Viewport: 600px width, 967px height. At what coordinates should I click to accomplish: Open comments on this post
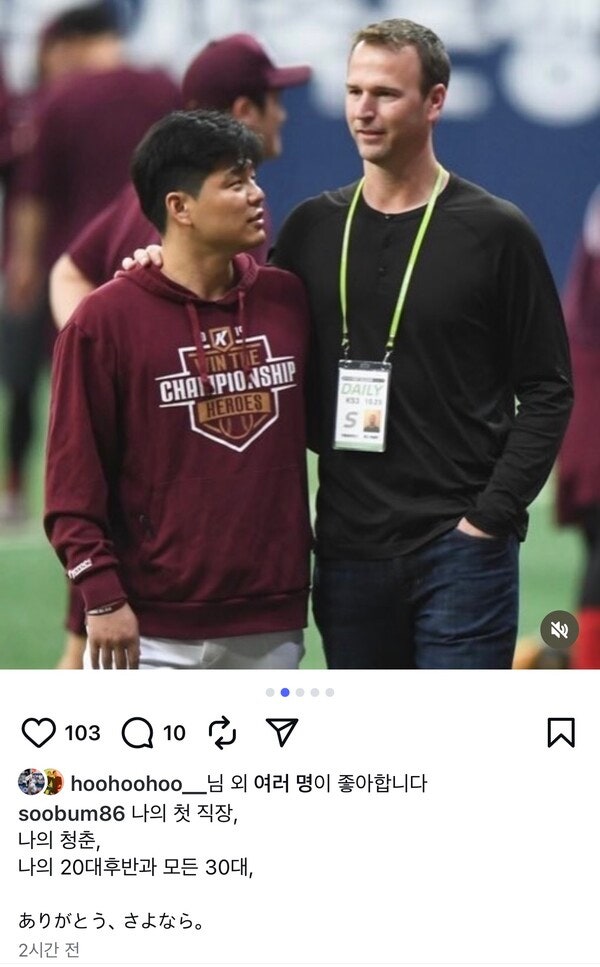coord(138,733)
